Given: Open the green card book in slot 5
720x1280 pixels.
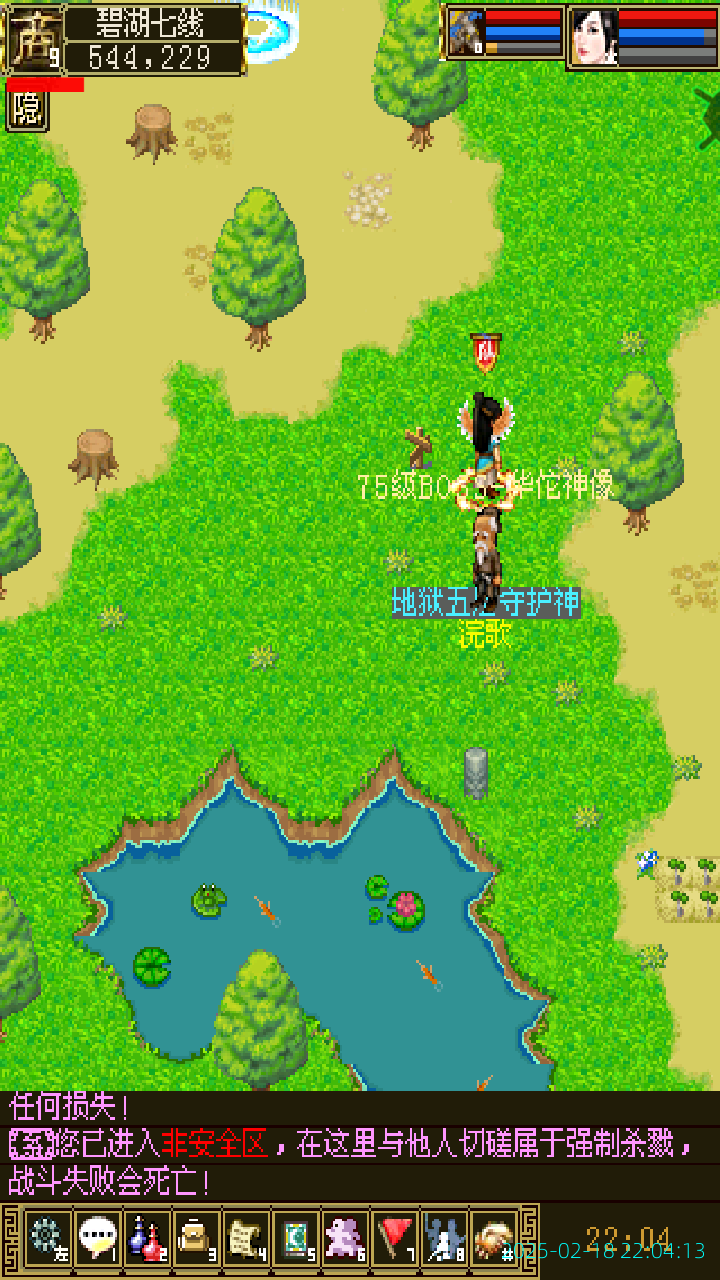Looking at the screenshot, I should click(x=295, y=1237).
